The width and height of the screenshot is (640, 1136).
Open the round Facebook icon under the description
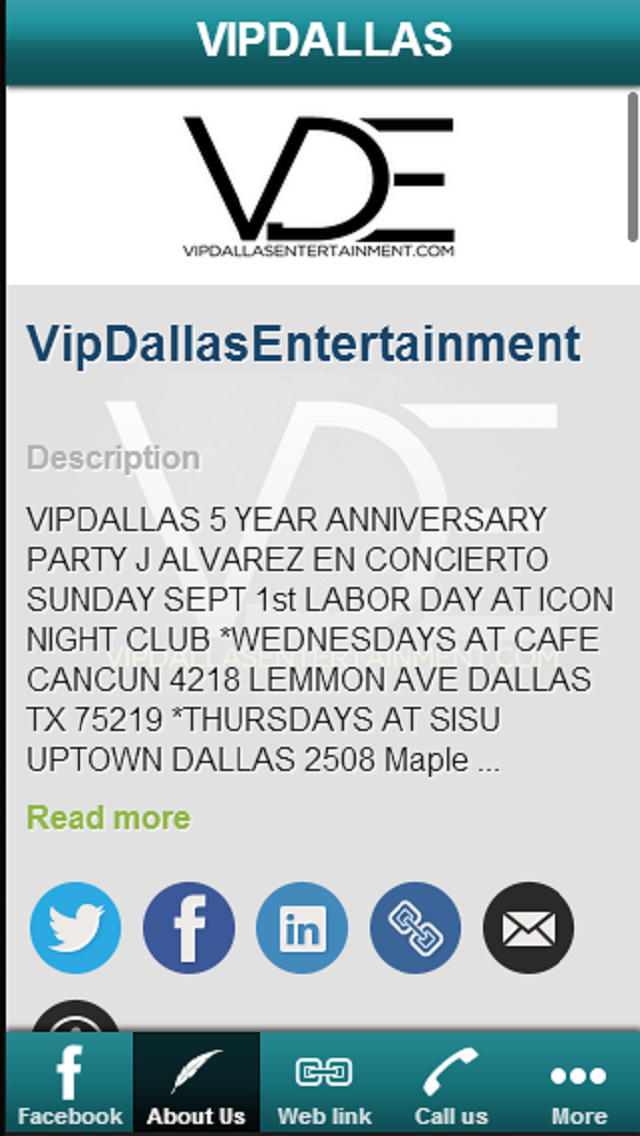188,927
